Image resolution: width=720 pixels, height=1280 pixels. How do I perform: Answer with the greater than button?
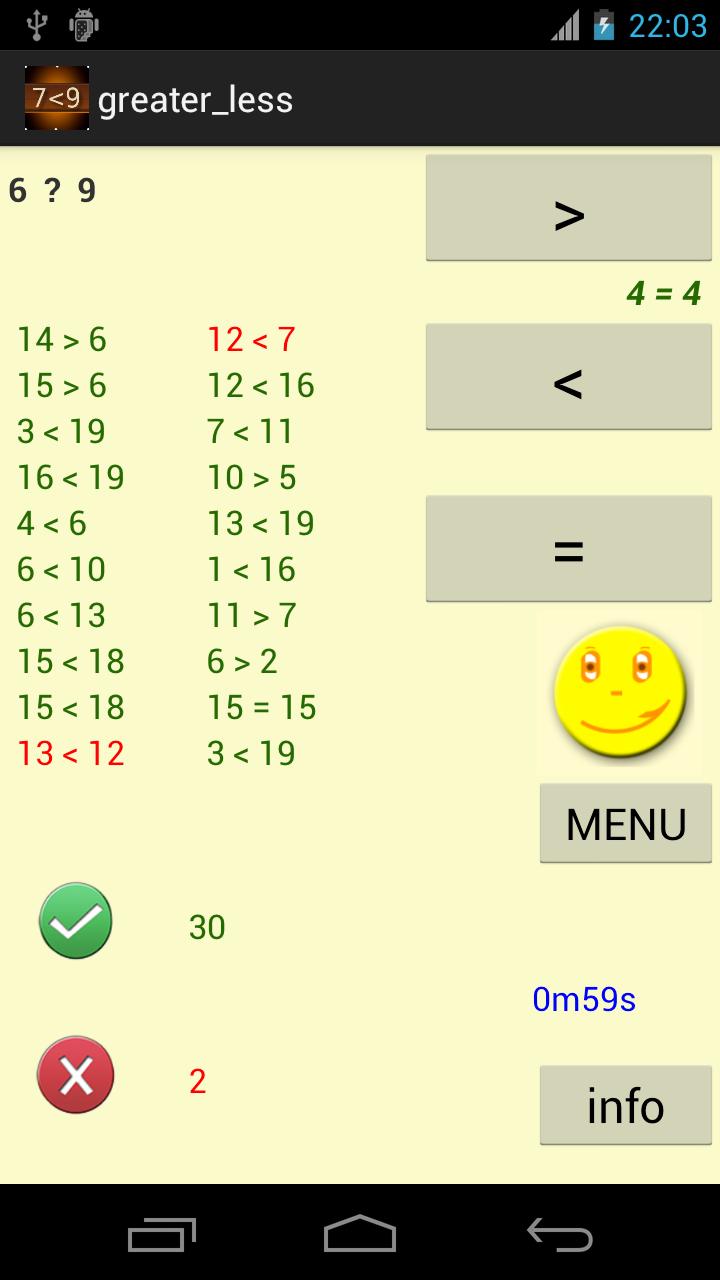[568, 208]
